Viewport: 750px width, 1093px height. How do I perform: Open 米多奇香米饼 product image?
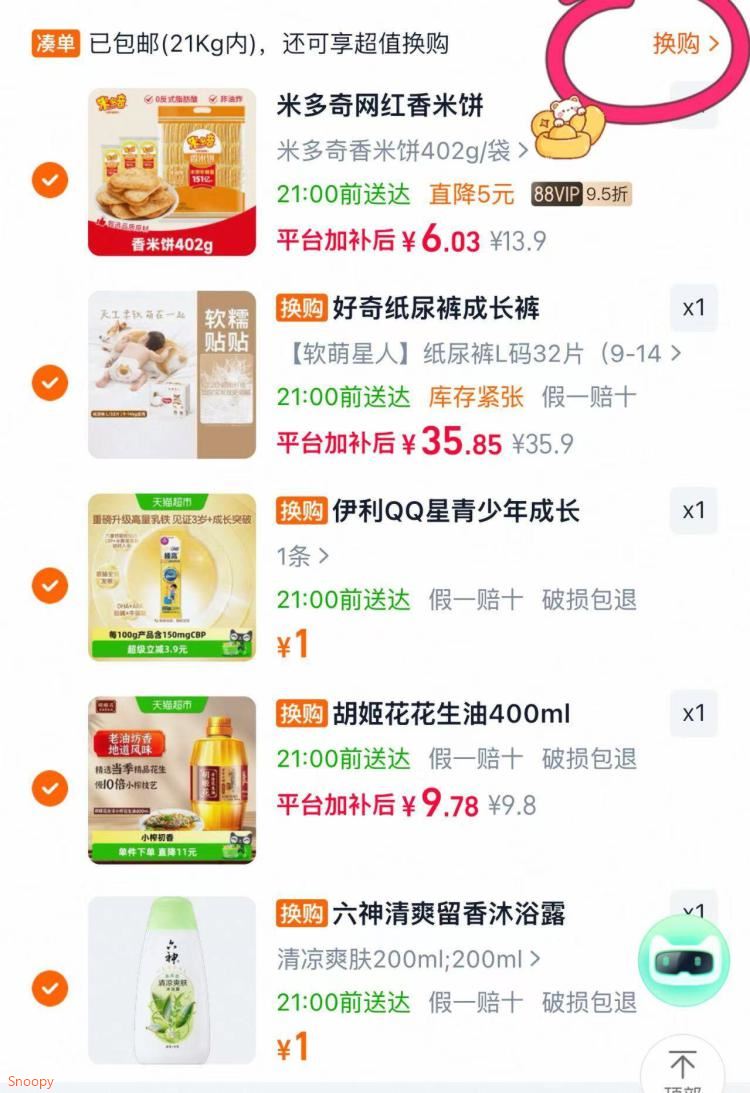171,172
